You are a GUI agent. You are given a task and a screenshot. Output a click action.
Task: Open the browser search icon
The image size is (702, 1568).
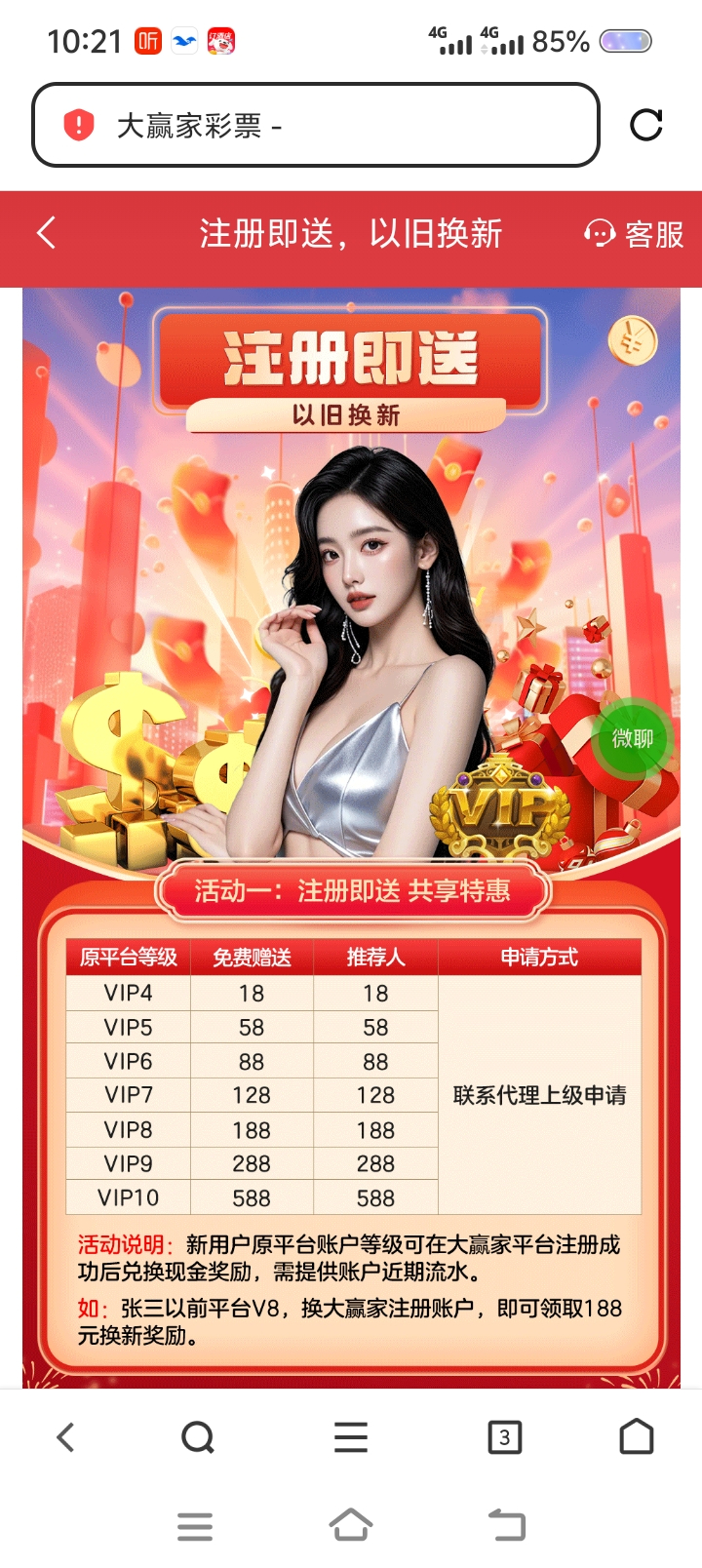198,1436
